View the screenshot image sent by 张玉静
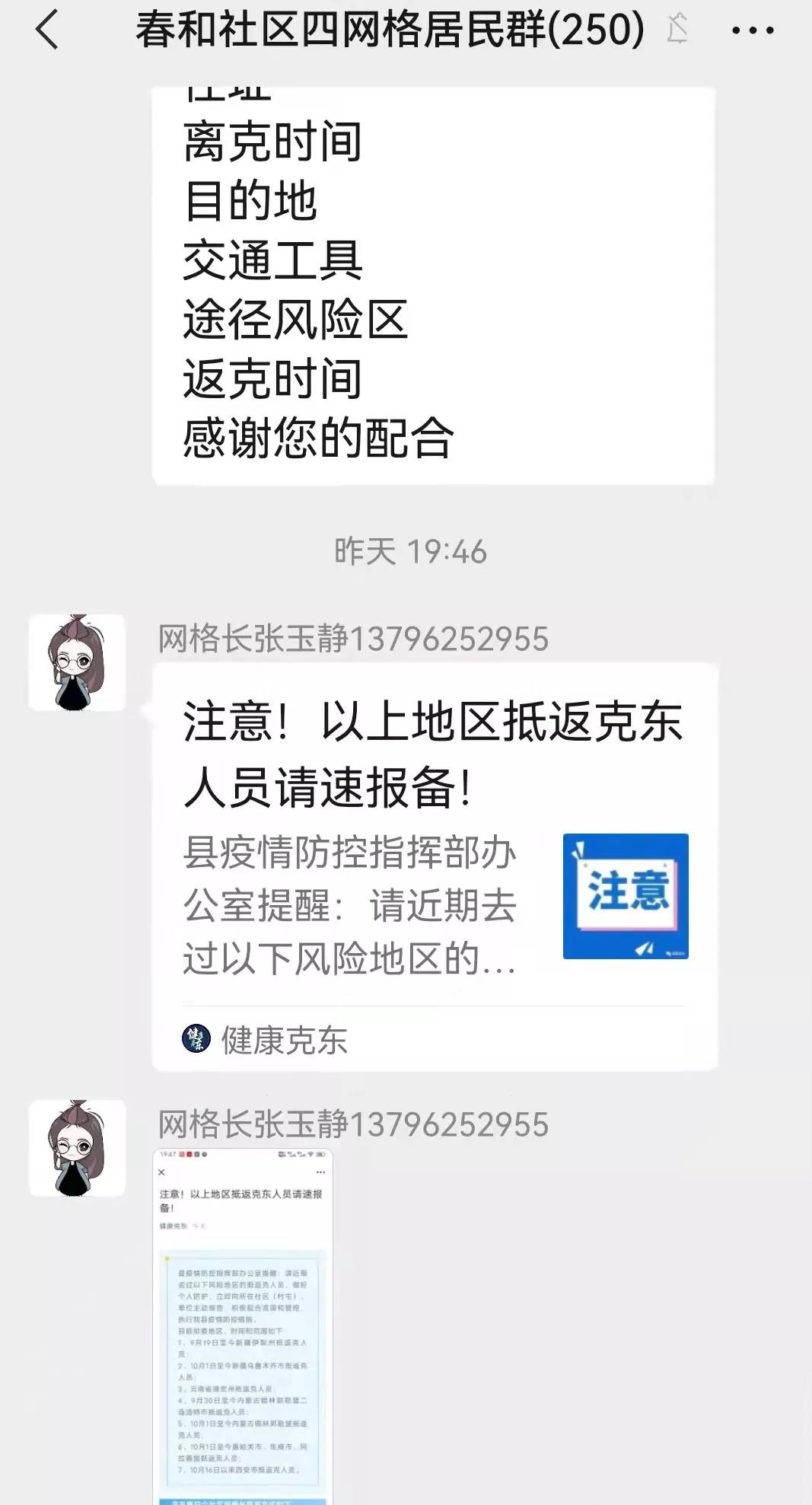 pos(243,1325)
